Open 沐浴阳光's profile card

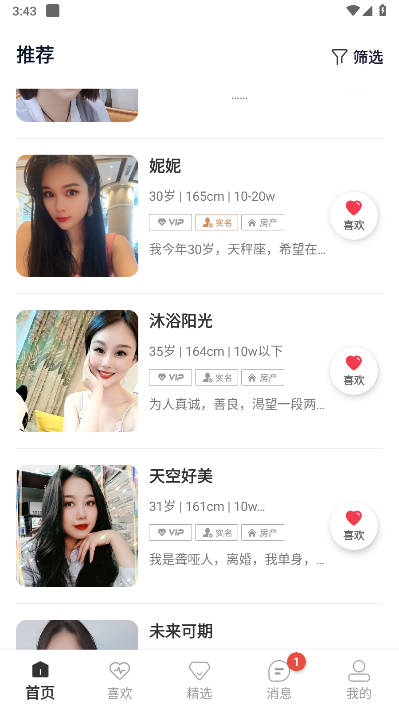(x=200, y=371)
